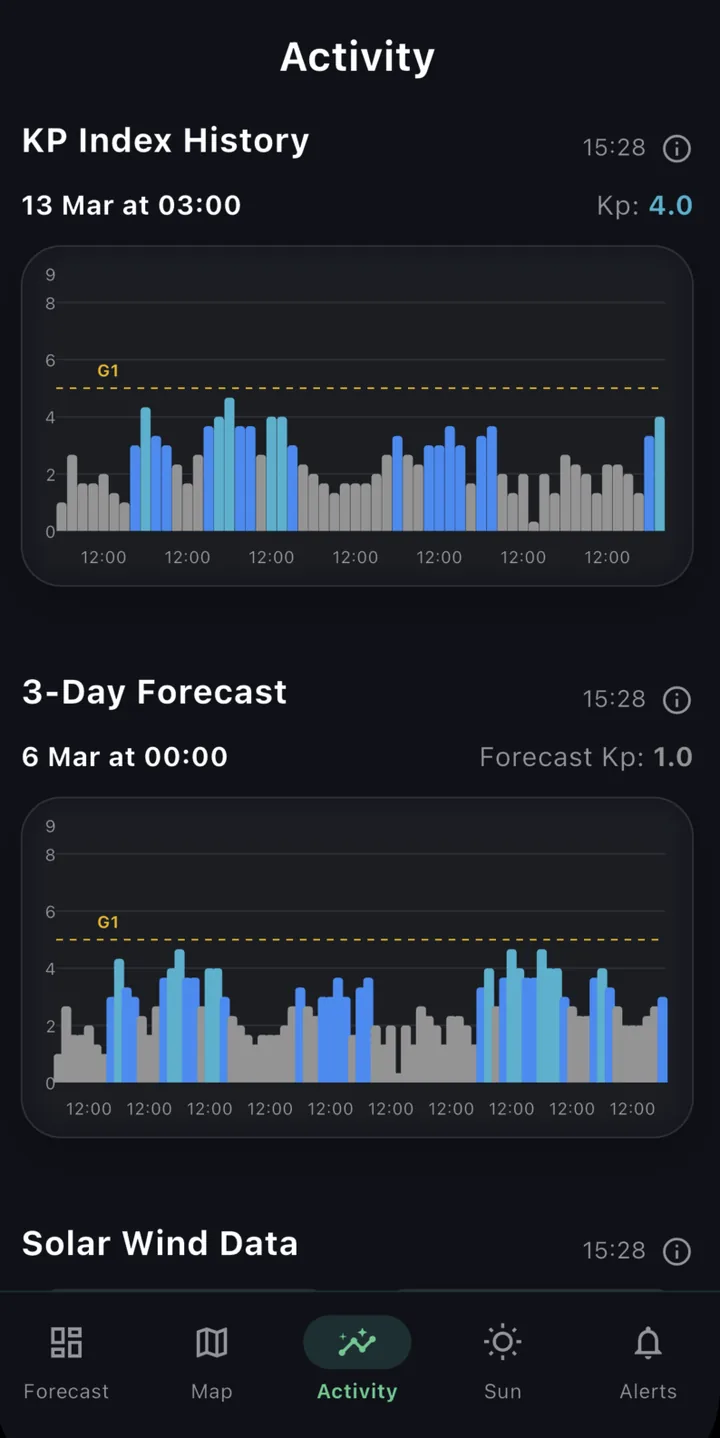The width and height of the screenshot is (720, 1438).
Task: Click the info icon next to Solar Wind Data
Action: [676, 1251]
